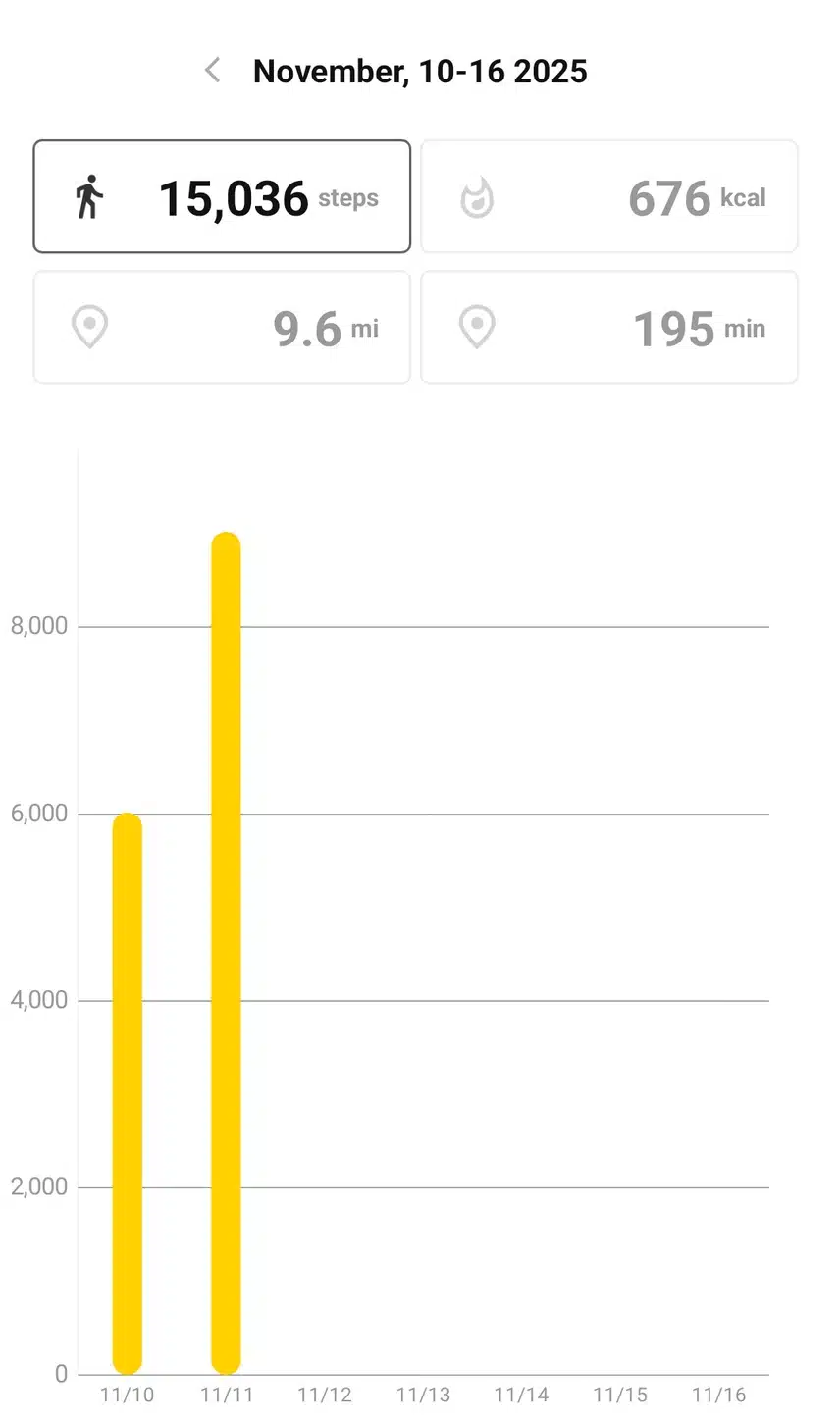Viewport: 840px width, 1422px height.
Task: Switch chart to 676 kcal calories
Action: tap(608, 197)
